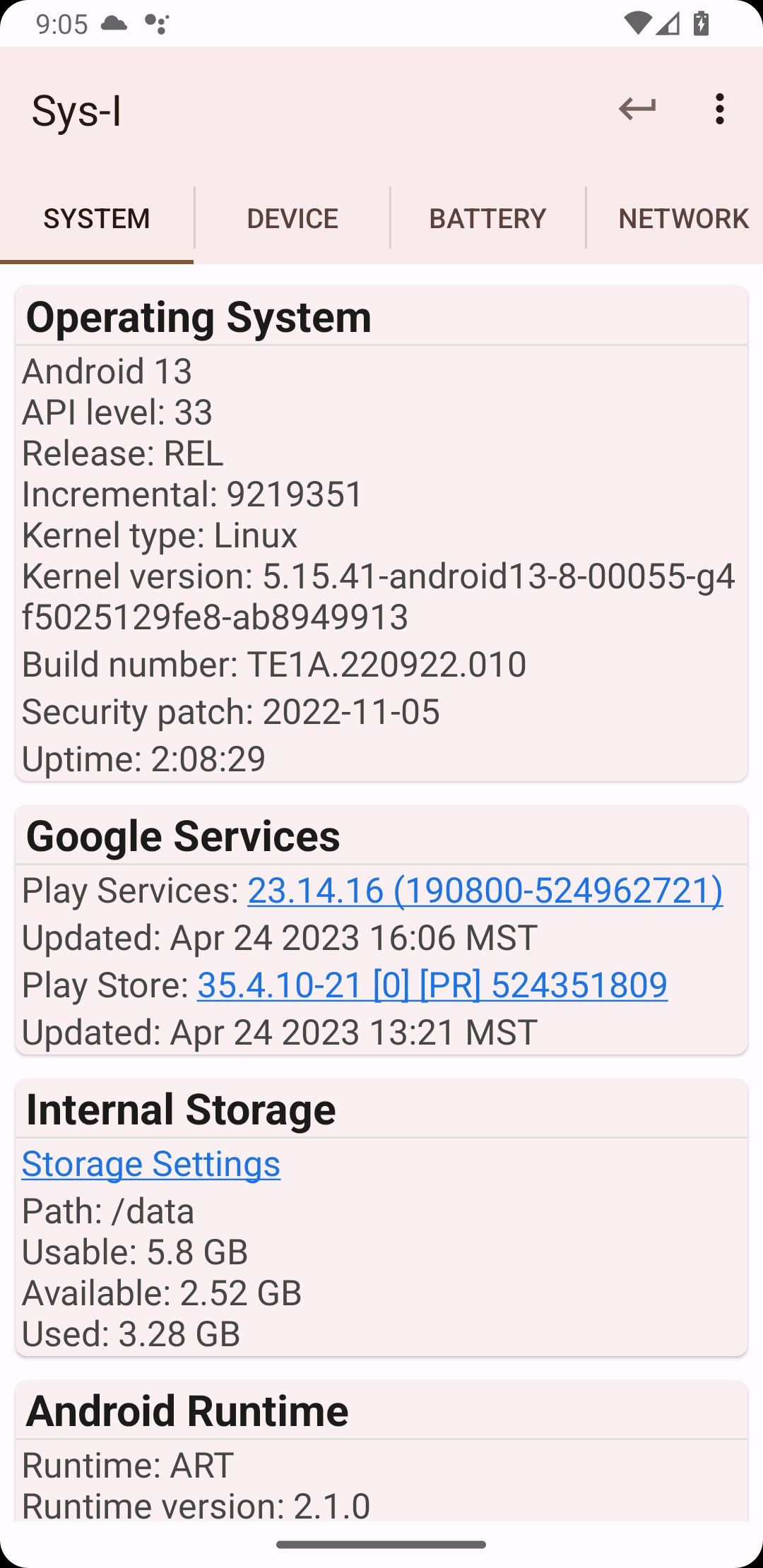This screenshot has width=763, height=1568.
Task: Click the Android Runtime section header
Action: click(x=187, y=1410)
